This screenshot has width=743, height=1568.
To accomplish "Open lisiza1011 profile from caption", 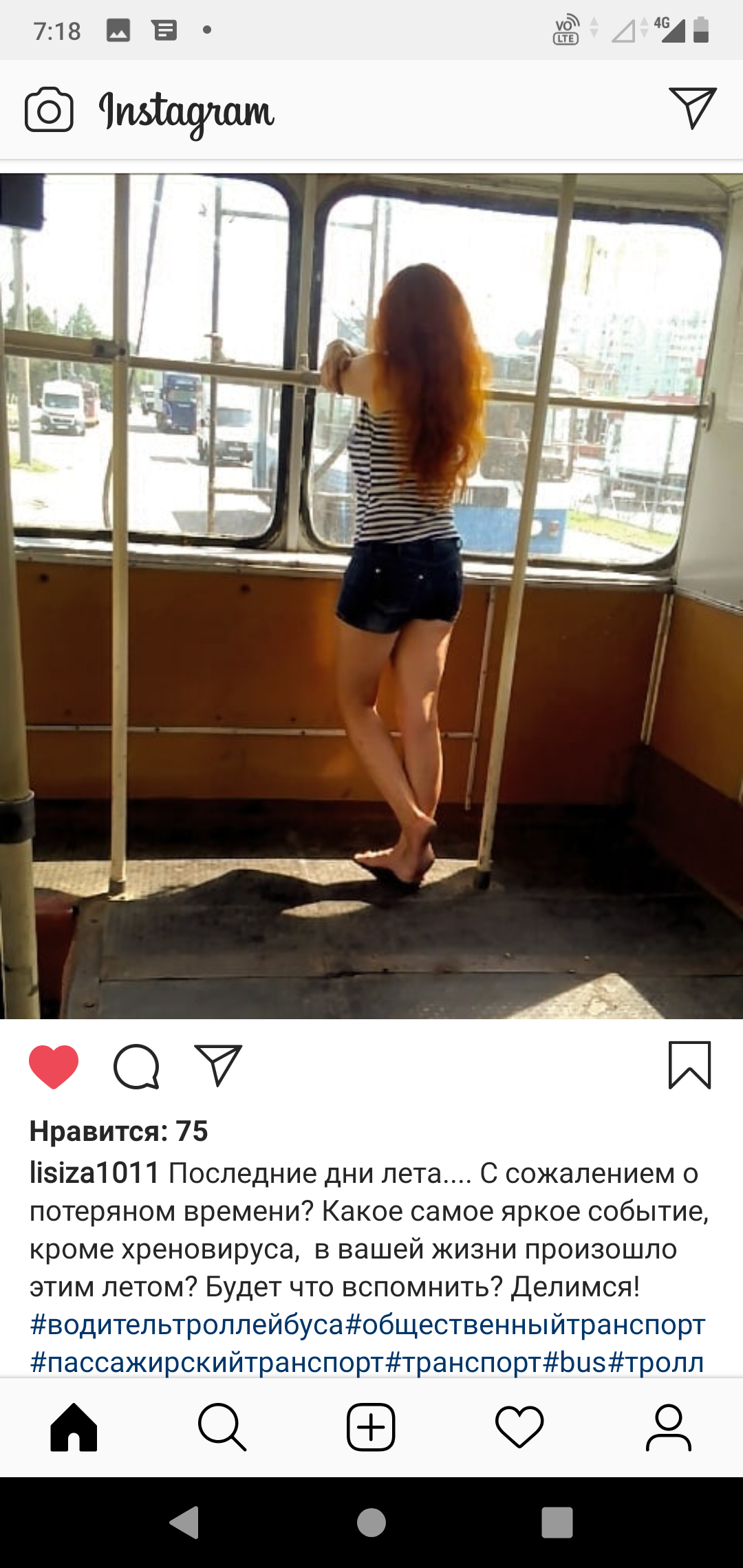I will click(x=95, y=1173).
